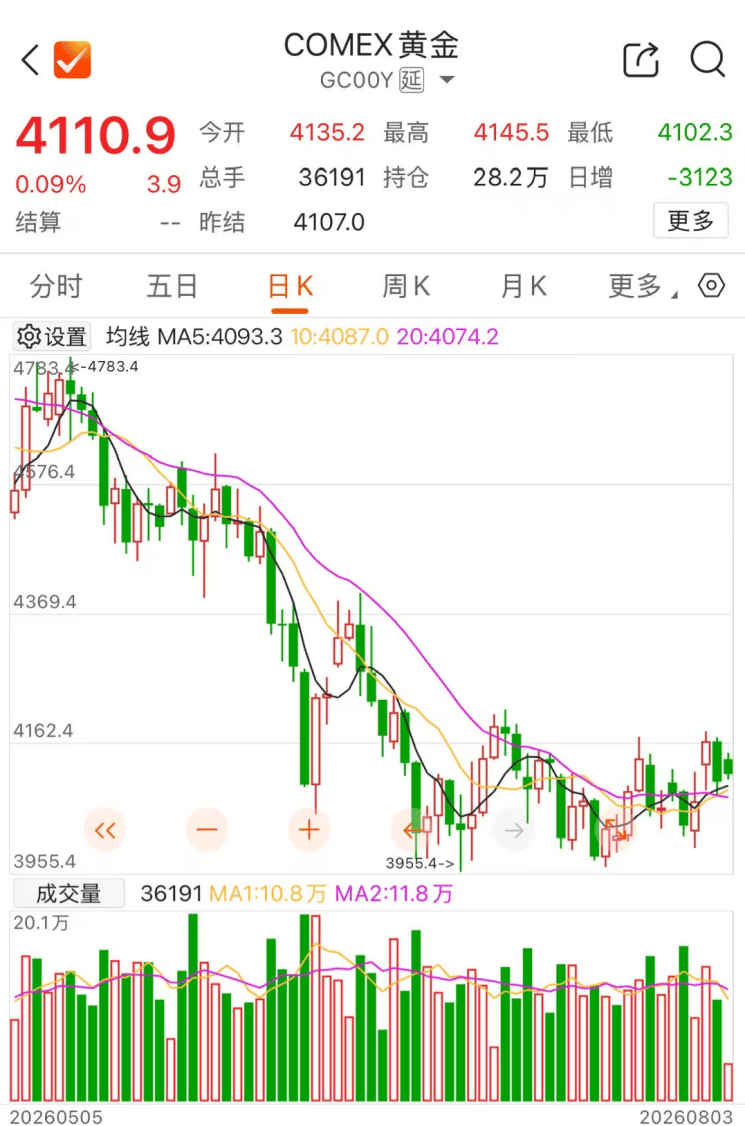745x1126 pixels.
Task: Jump chart back with double-arrow button
Action: [x=105, y=831]
